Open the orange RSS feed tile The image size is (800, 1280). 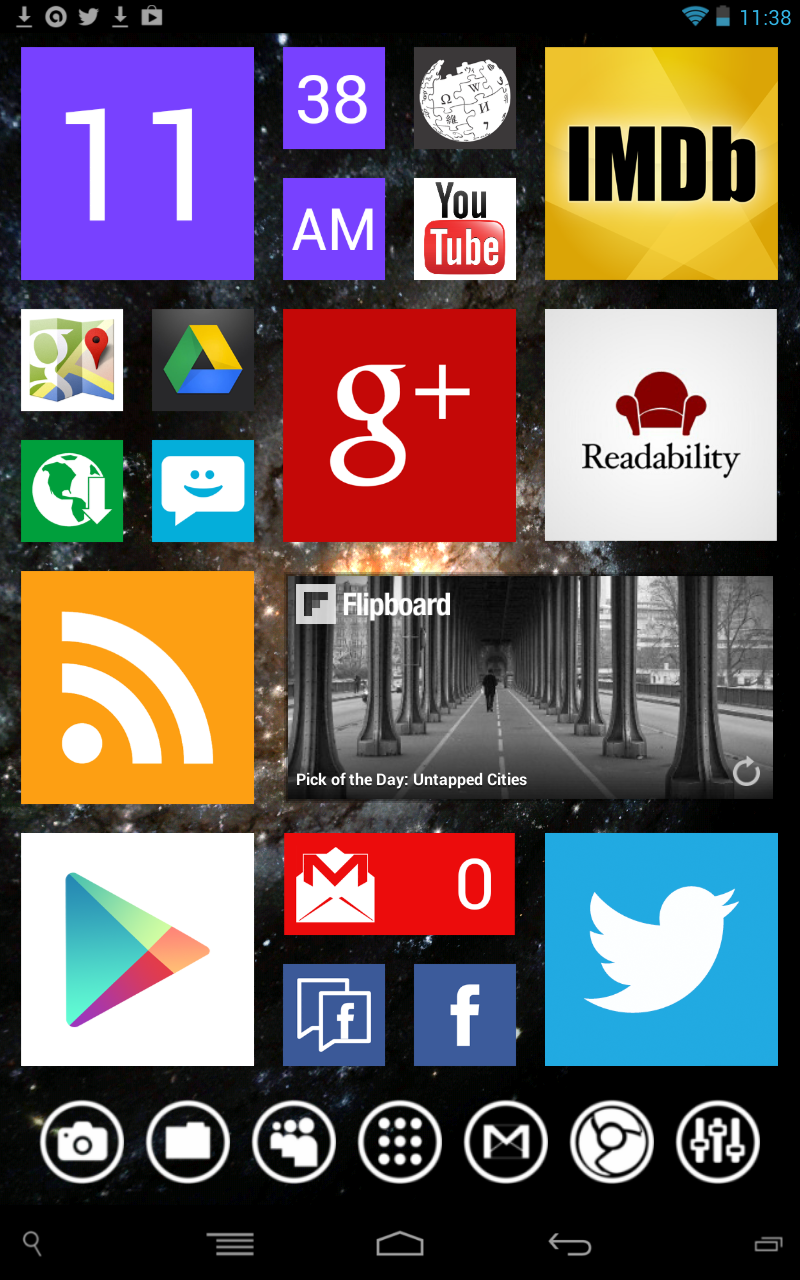click(137, 687)
